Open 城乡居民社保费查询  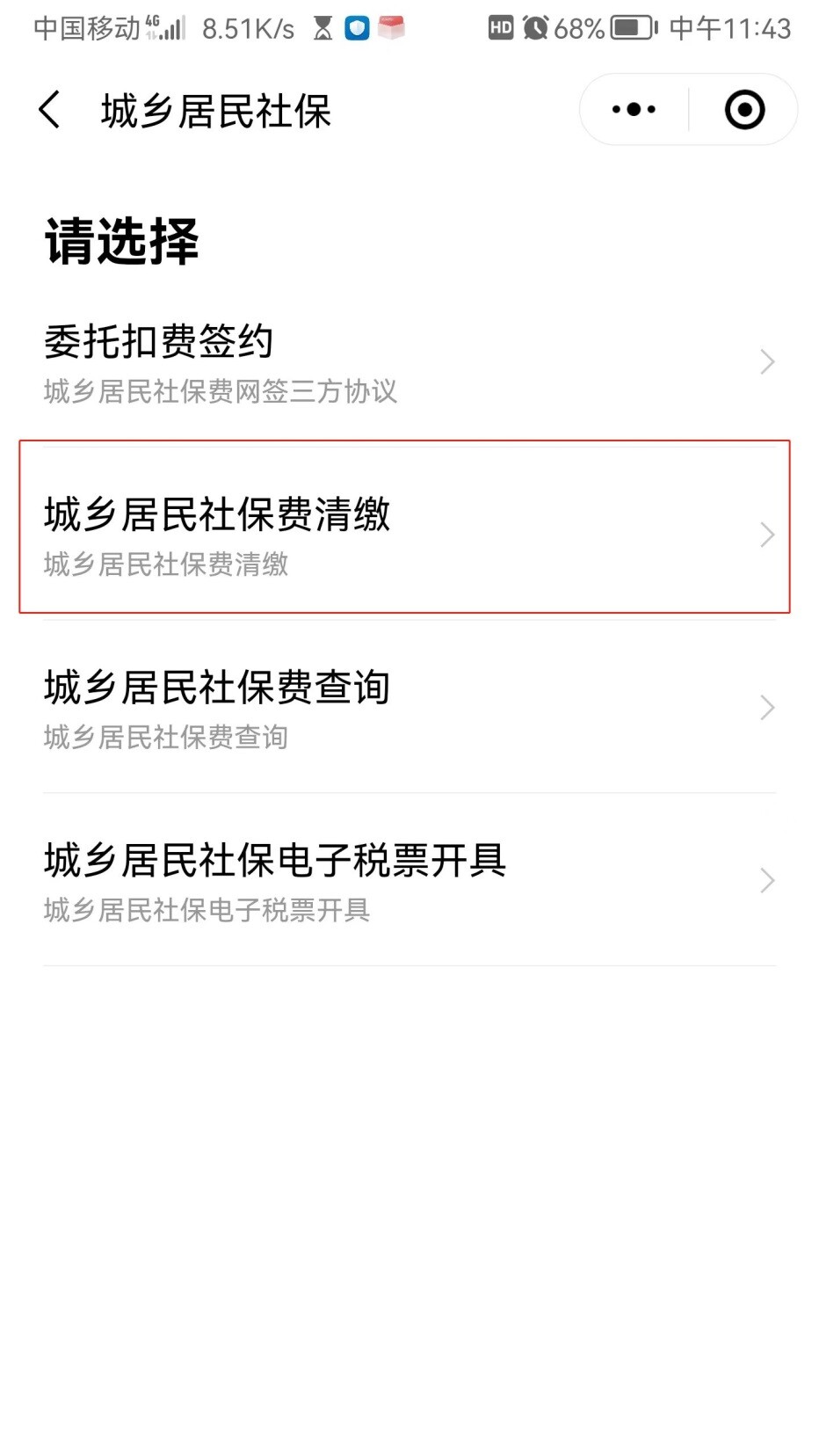[409, 708]
